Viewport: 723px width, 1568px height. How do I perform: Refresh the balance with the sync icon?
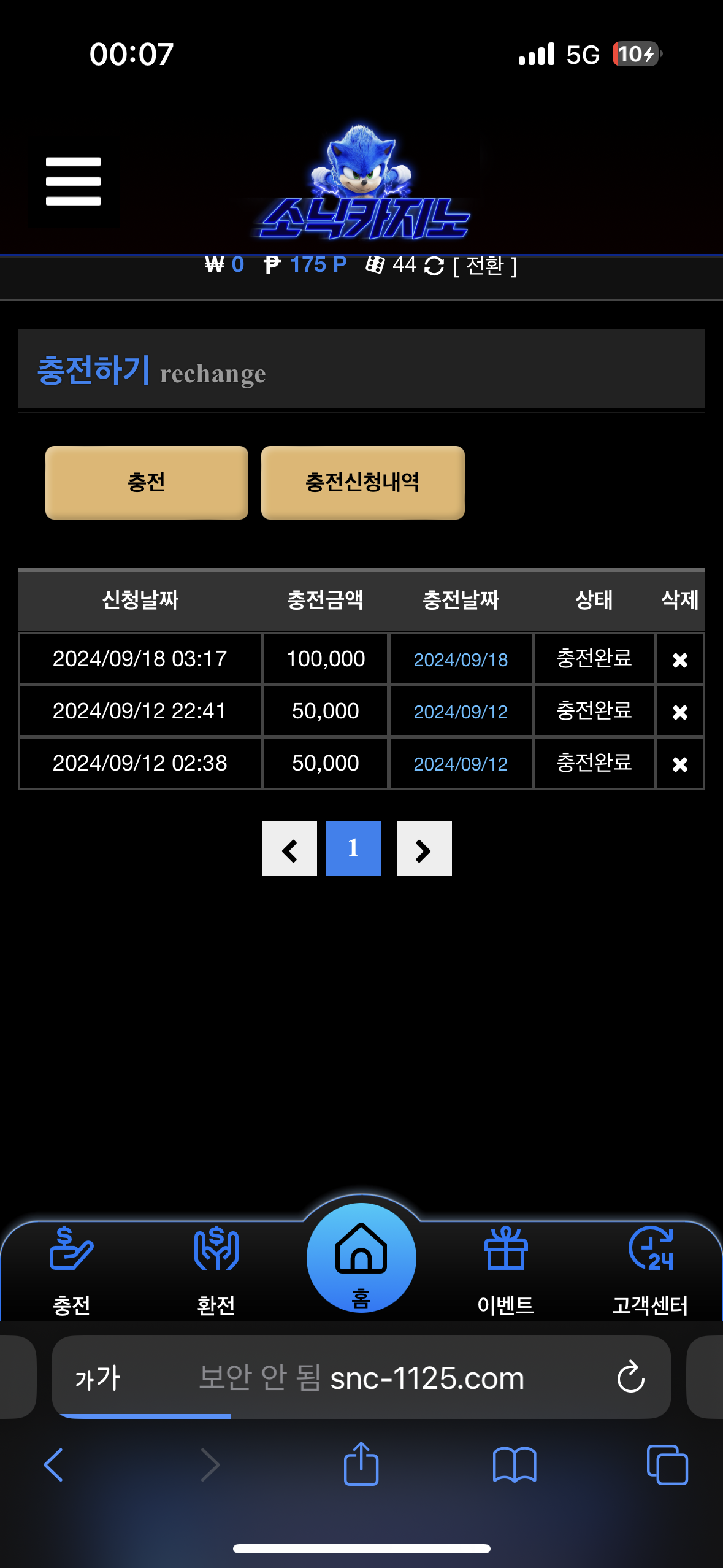tap(434, 266)
